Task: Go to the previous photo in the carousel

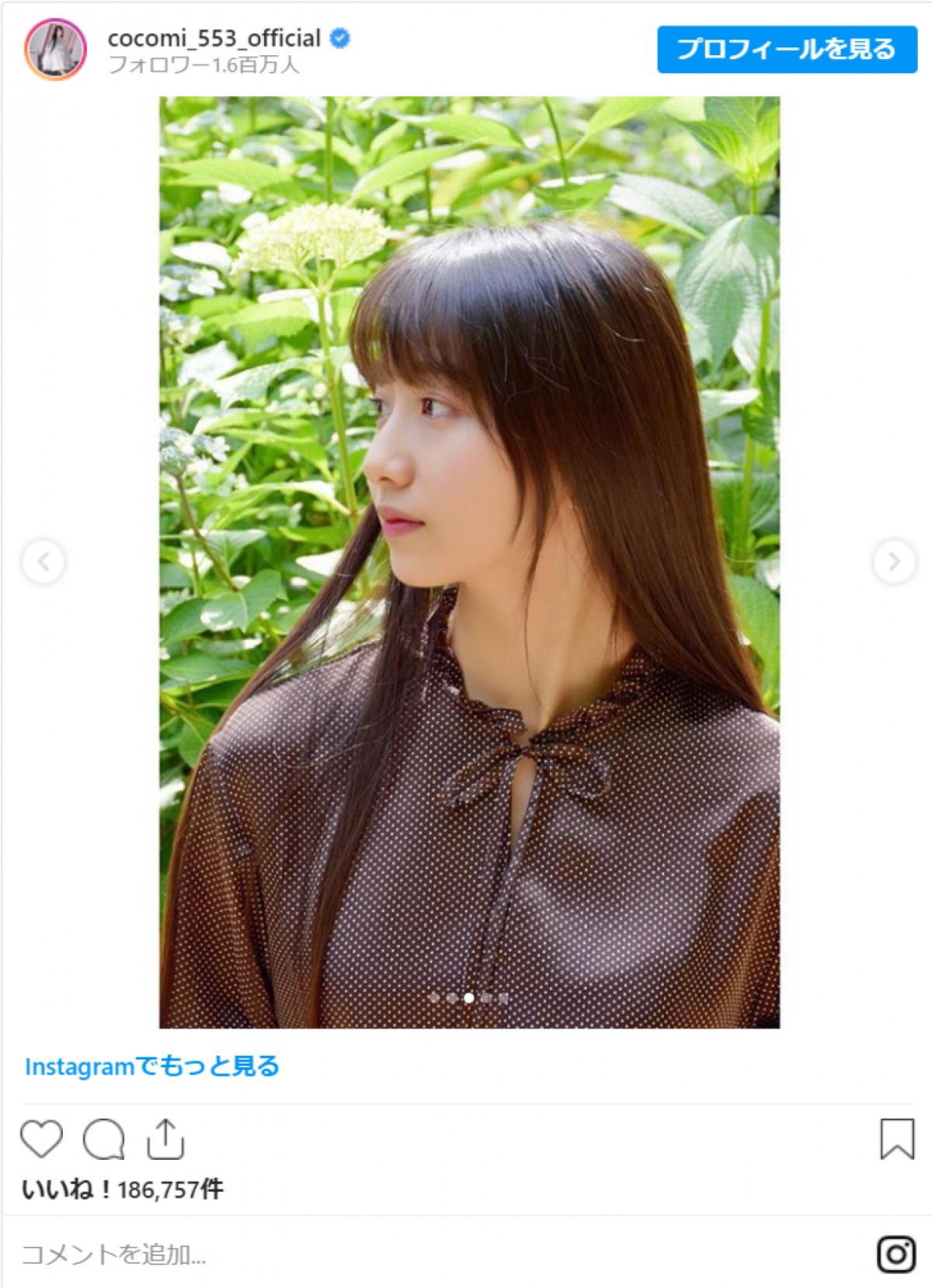Action: point(43,561)
